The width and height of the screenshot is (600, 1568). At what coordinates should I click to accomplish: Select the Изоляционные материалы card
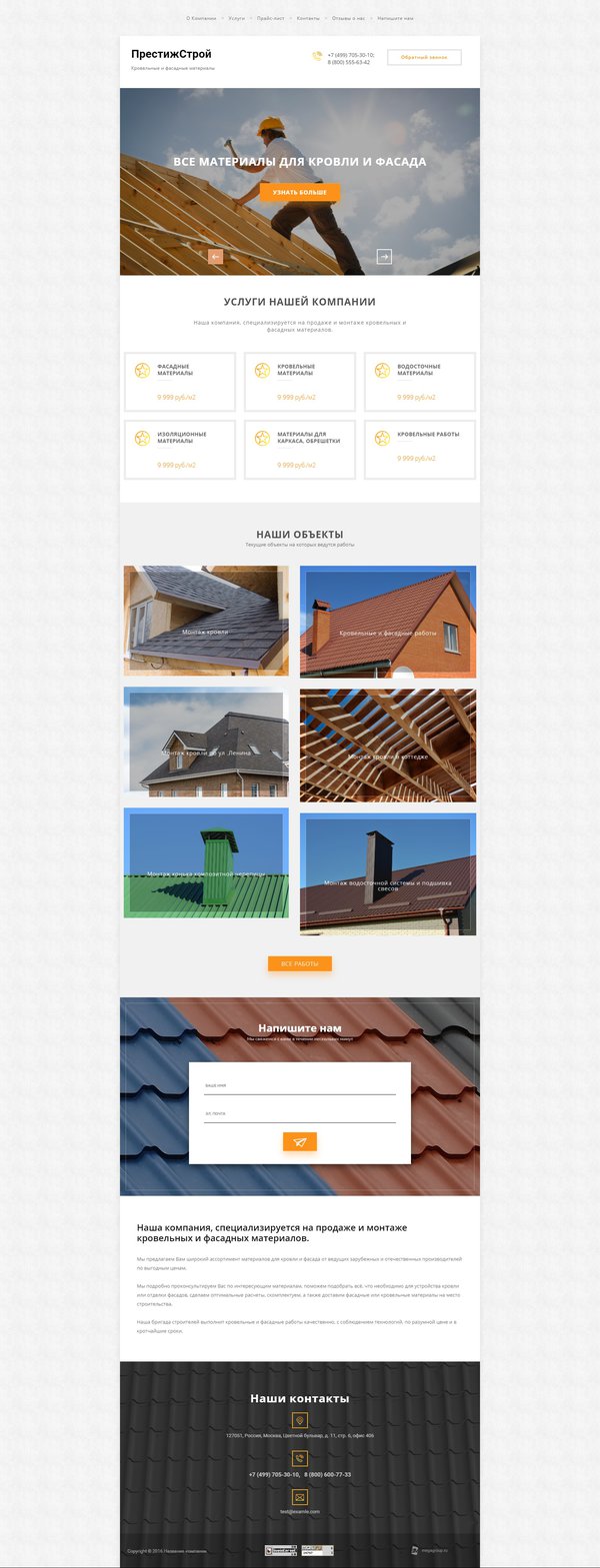[x=180, y=449]
